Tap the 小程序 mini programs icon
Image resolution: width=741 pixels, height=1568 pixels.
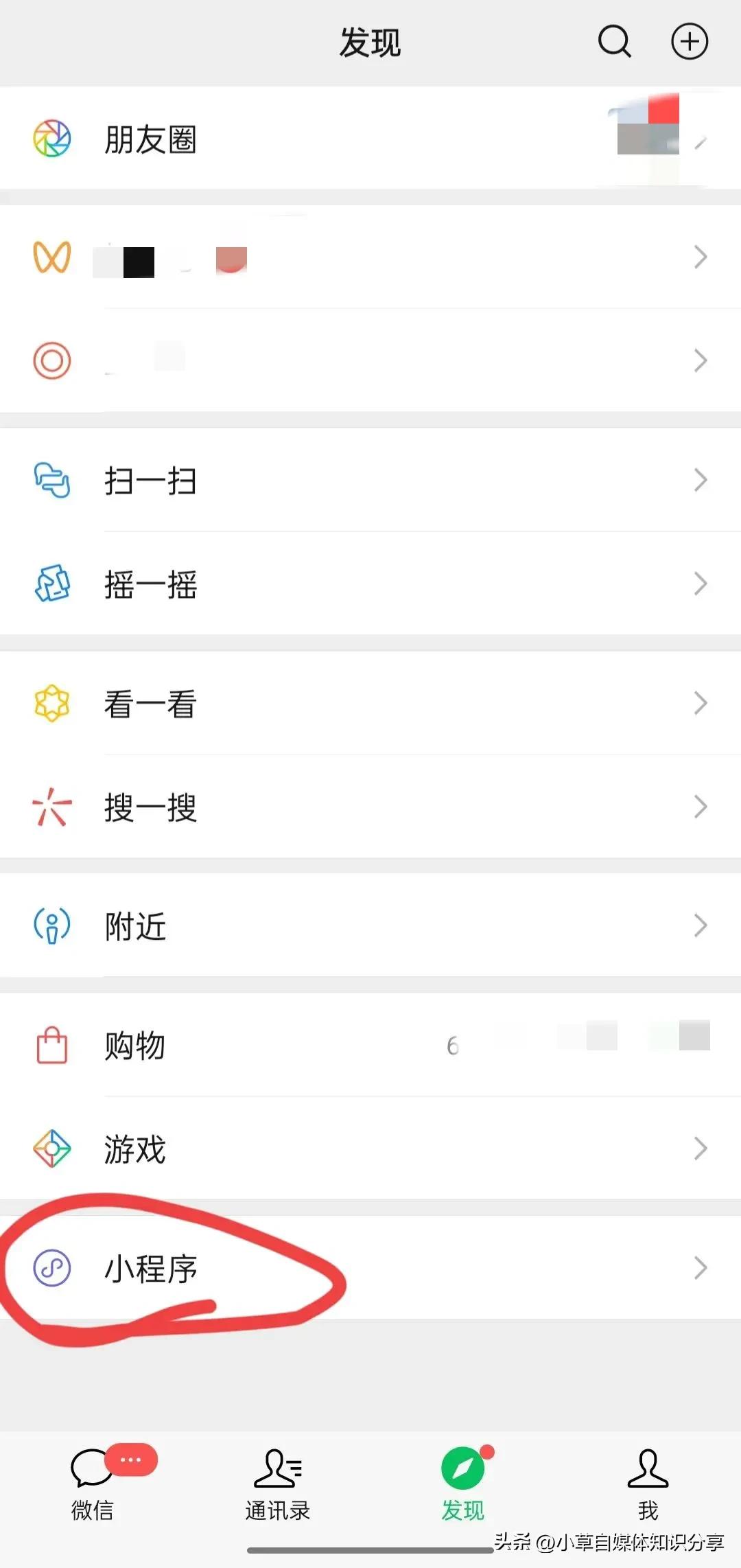pos(51,1269)
